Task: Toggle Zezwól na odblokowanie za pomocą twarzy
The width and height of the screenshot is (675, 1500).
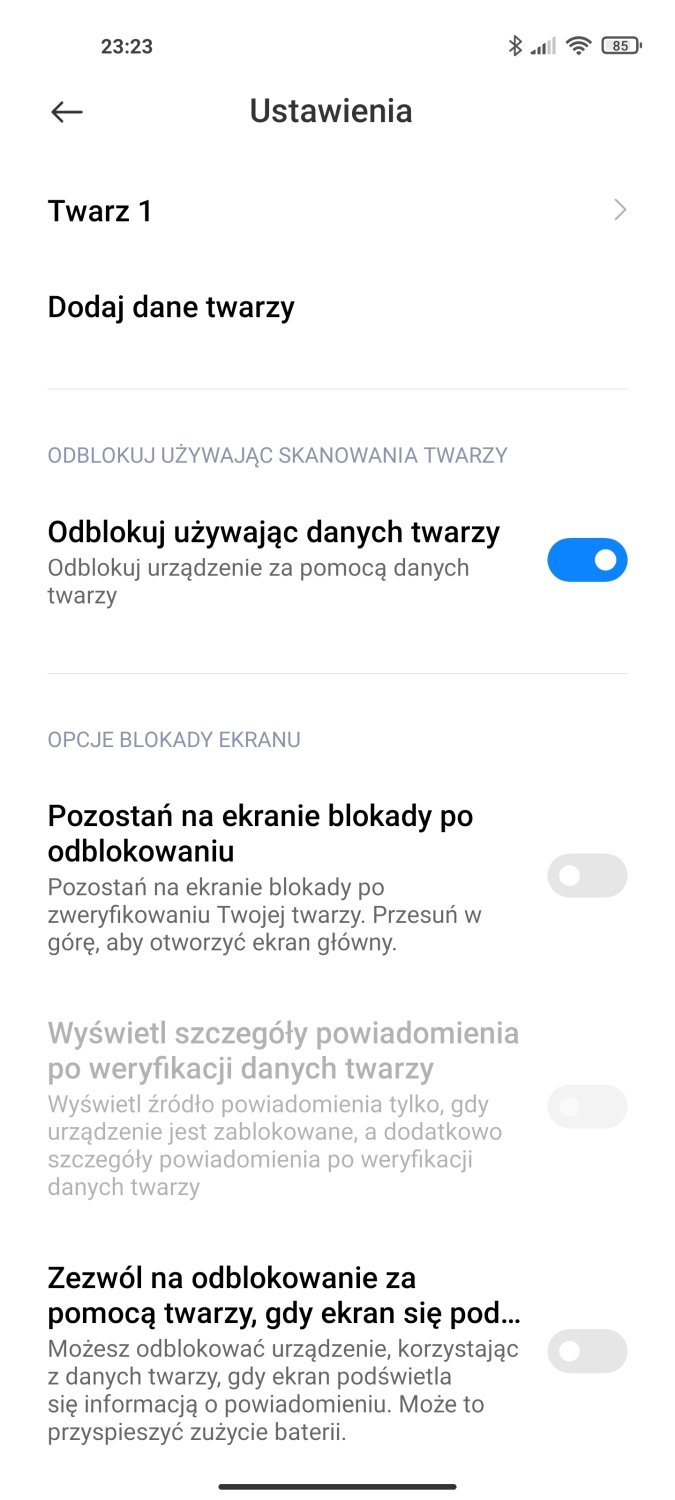Action: (586, 1351)
